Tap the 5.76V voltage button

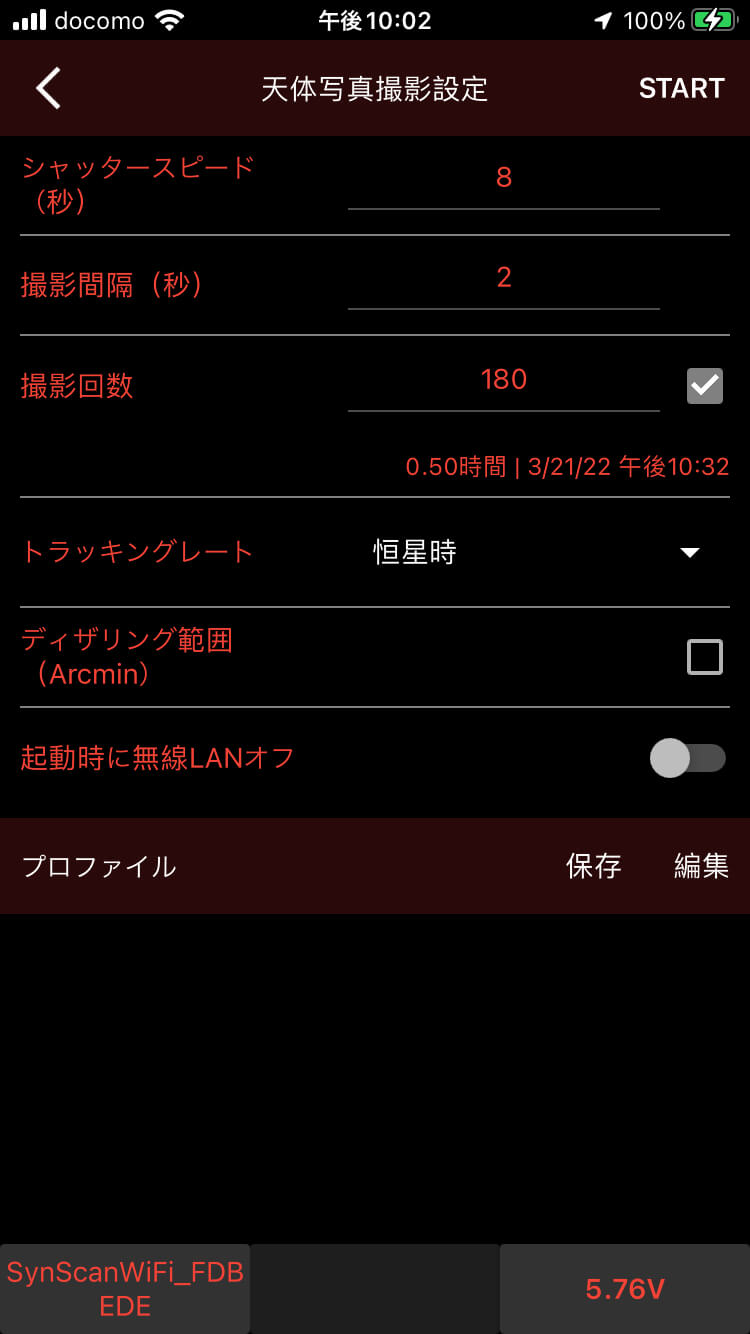[x=625, y=1289]
